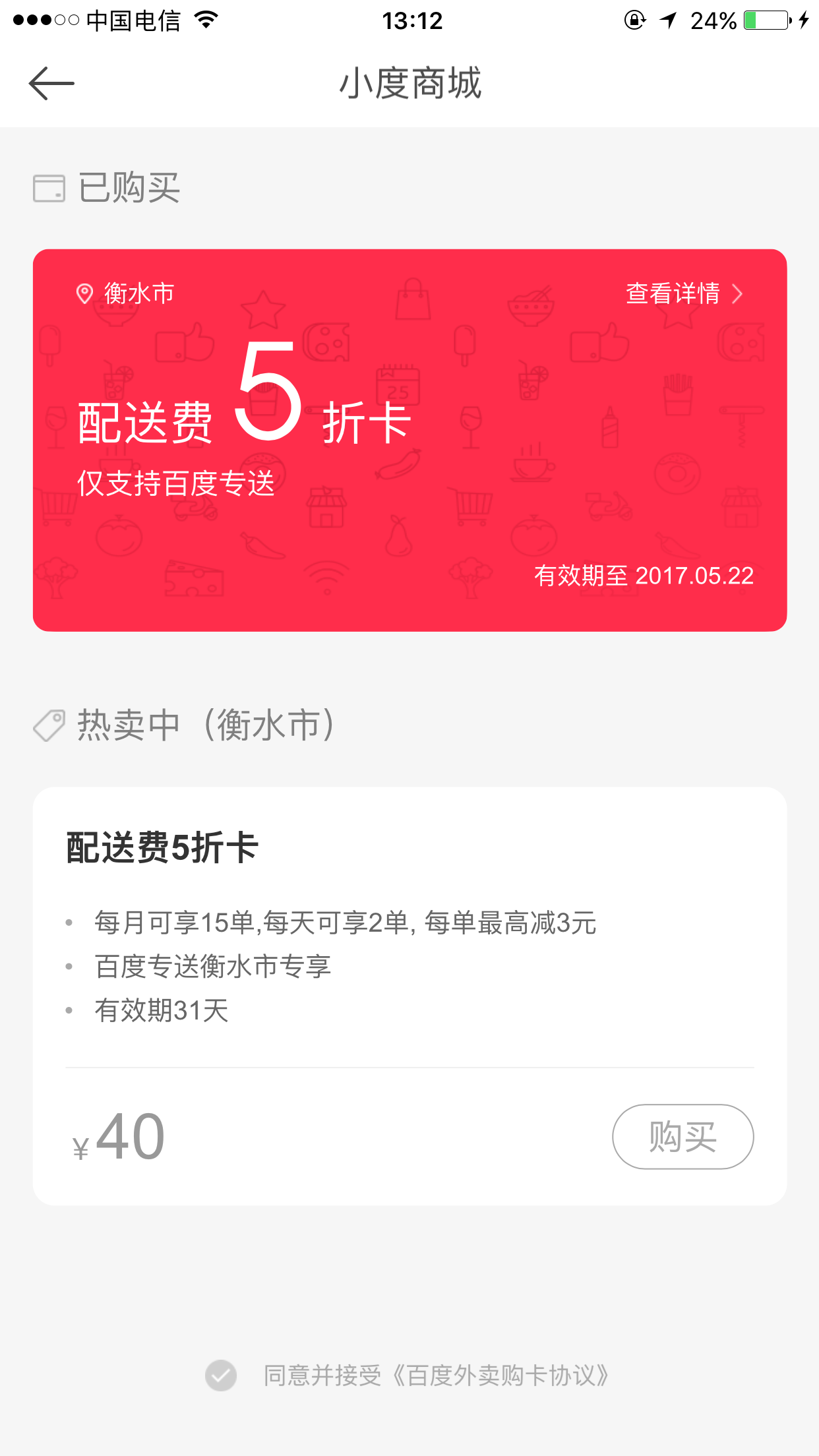Open 查看详情 on the purchased card
The image size is (819, 1456).
(683, 293)
